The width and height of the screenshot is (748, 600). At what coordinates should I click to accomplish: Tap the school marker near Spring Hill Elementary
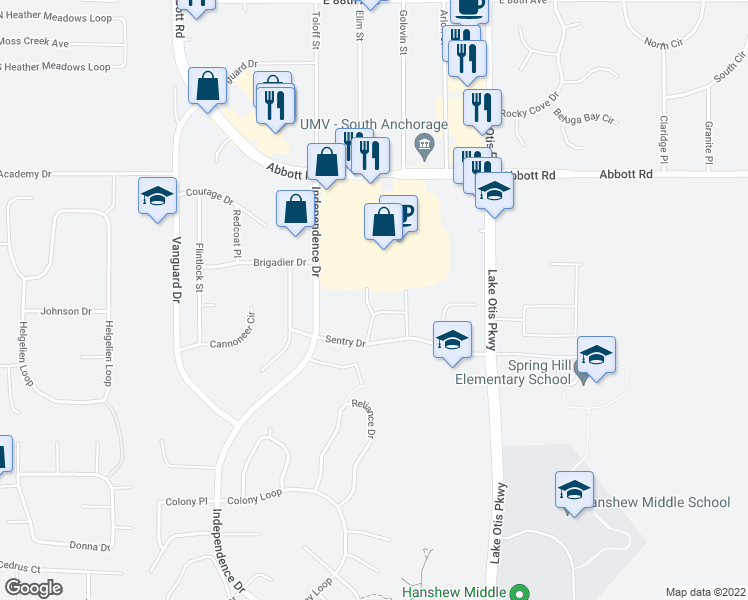(596, 355)
